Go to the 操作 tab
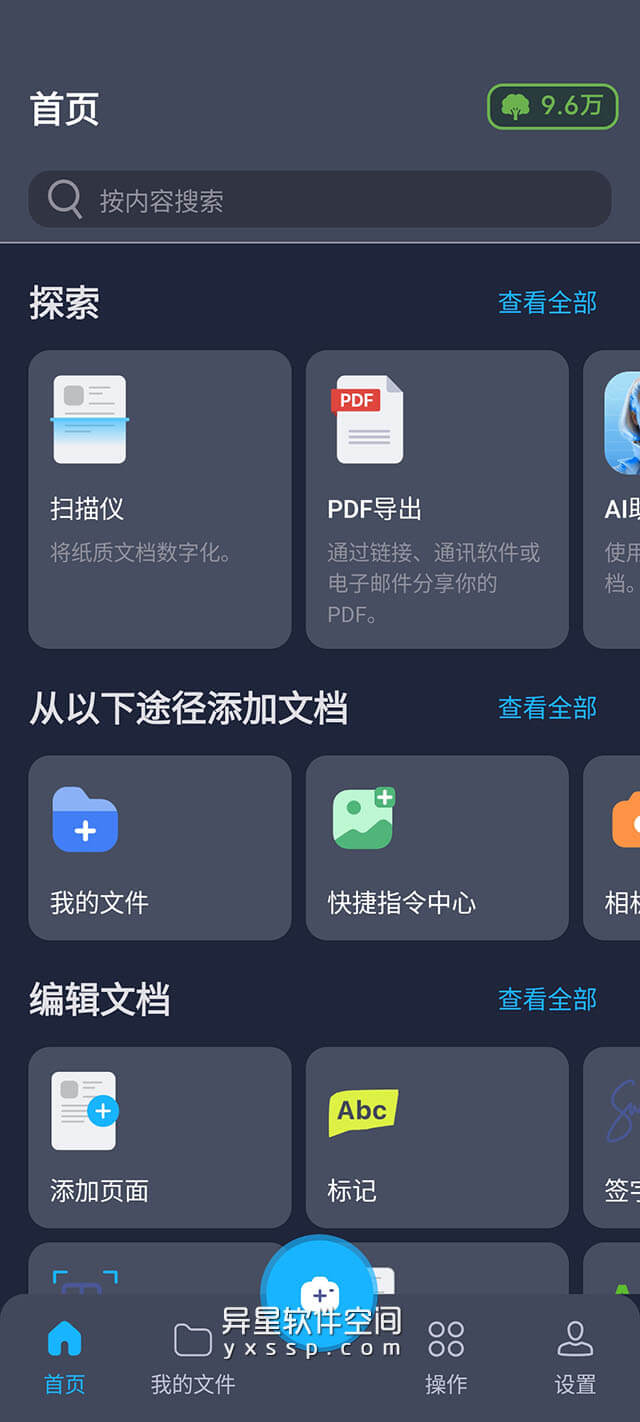 pos(446,1357)
